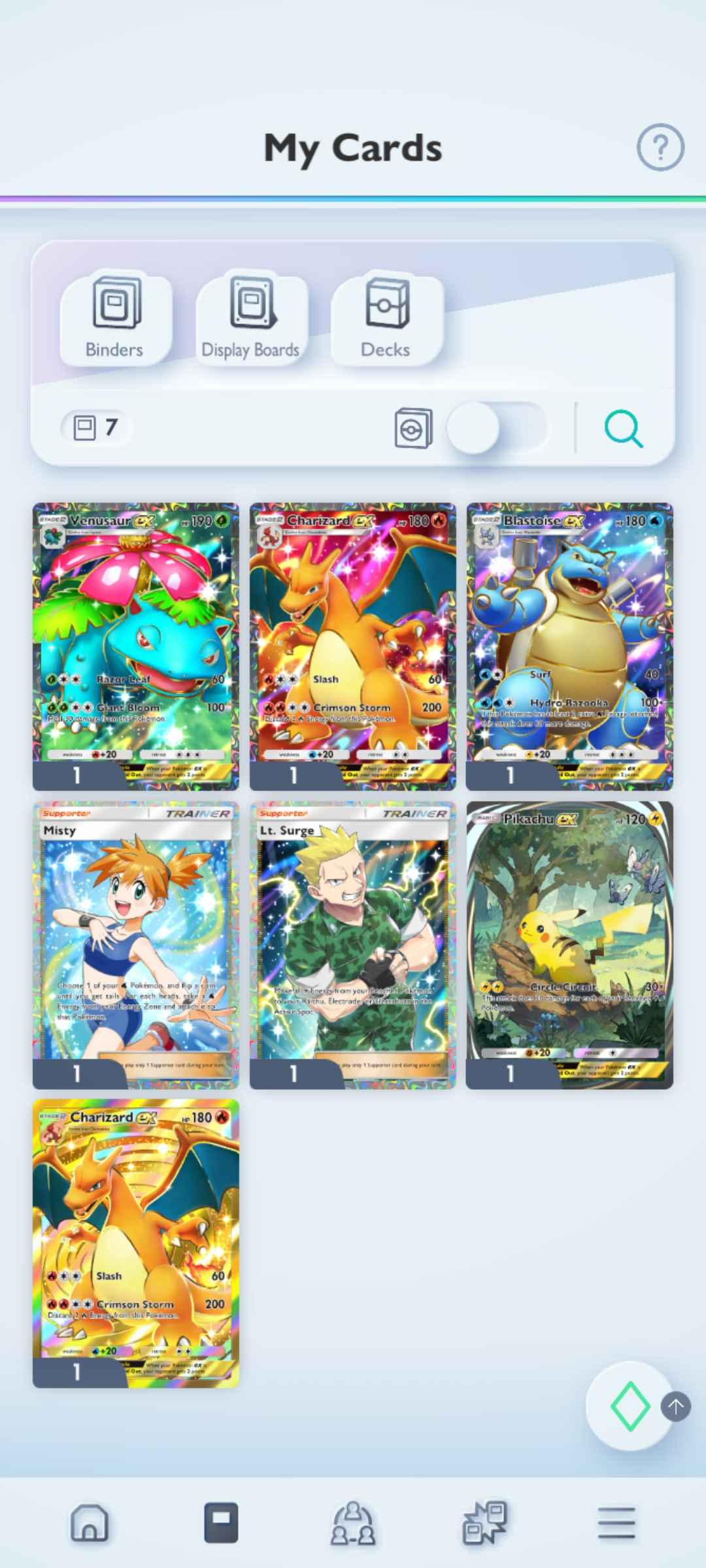View the Misty supporter card
Screen dimensions: 706x1568
pos(136,945)
